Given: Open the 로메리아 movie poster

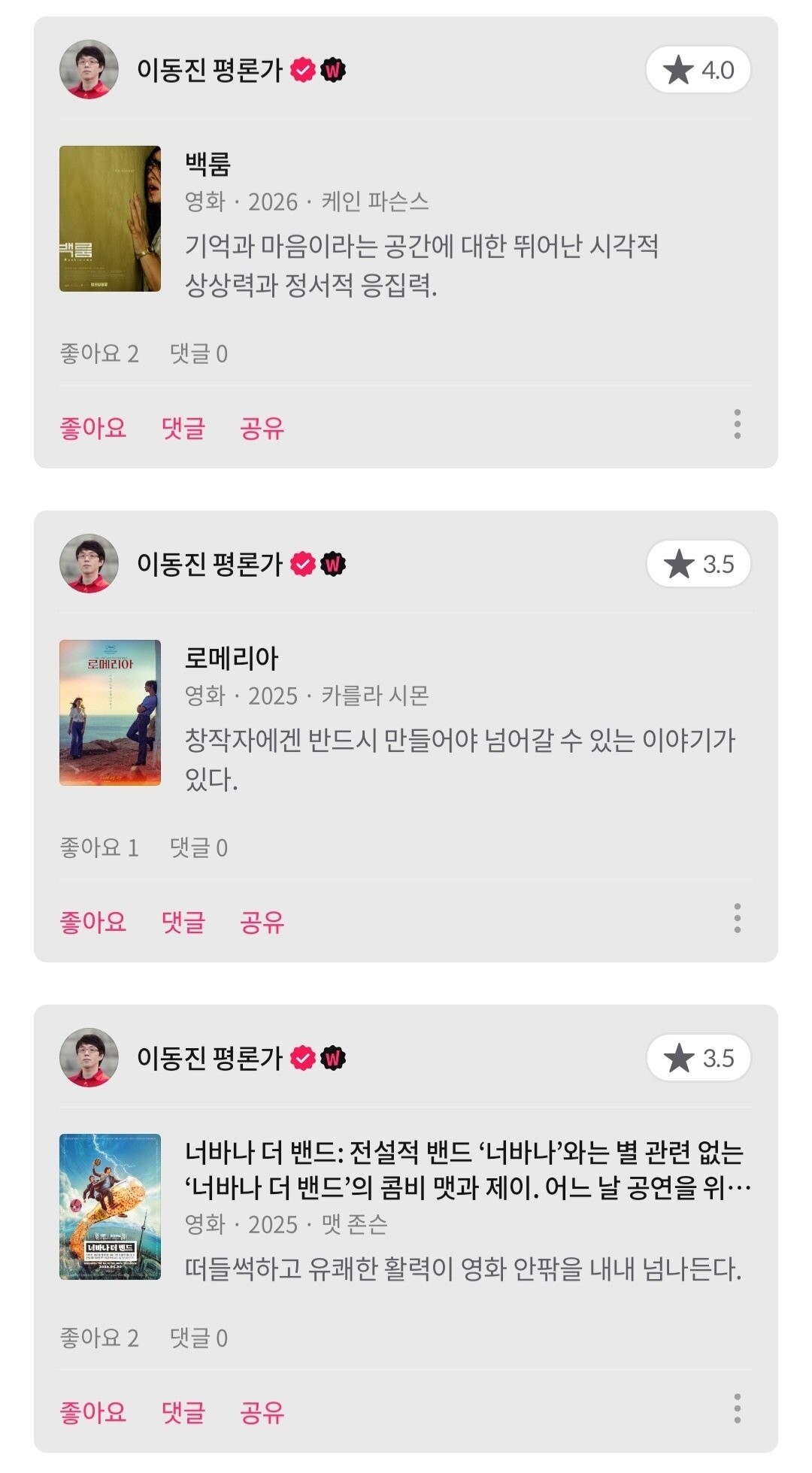Looking at the screenshot, I should [x=110, y=712].
